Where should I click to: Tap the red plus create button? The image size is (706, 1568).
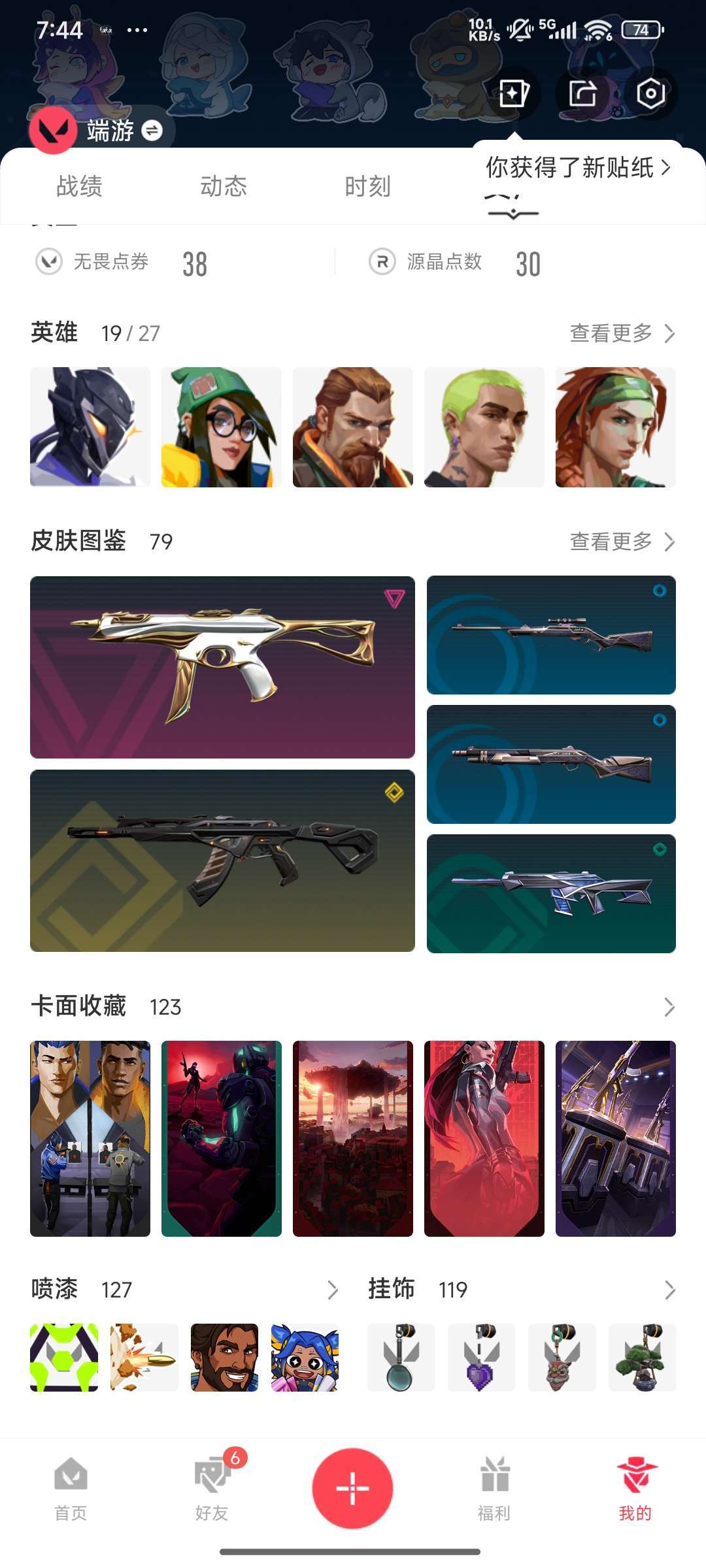click(x=352, y=1488)
